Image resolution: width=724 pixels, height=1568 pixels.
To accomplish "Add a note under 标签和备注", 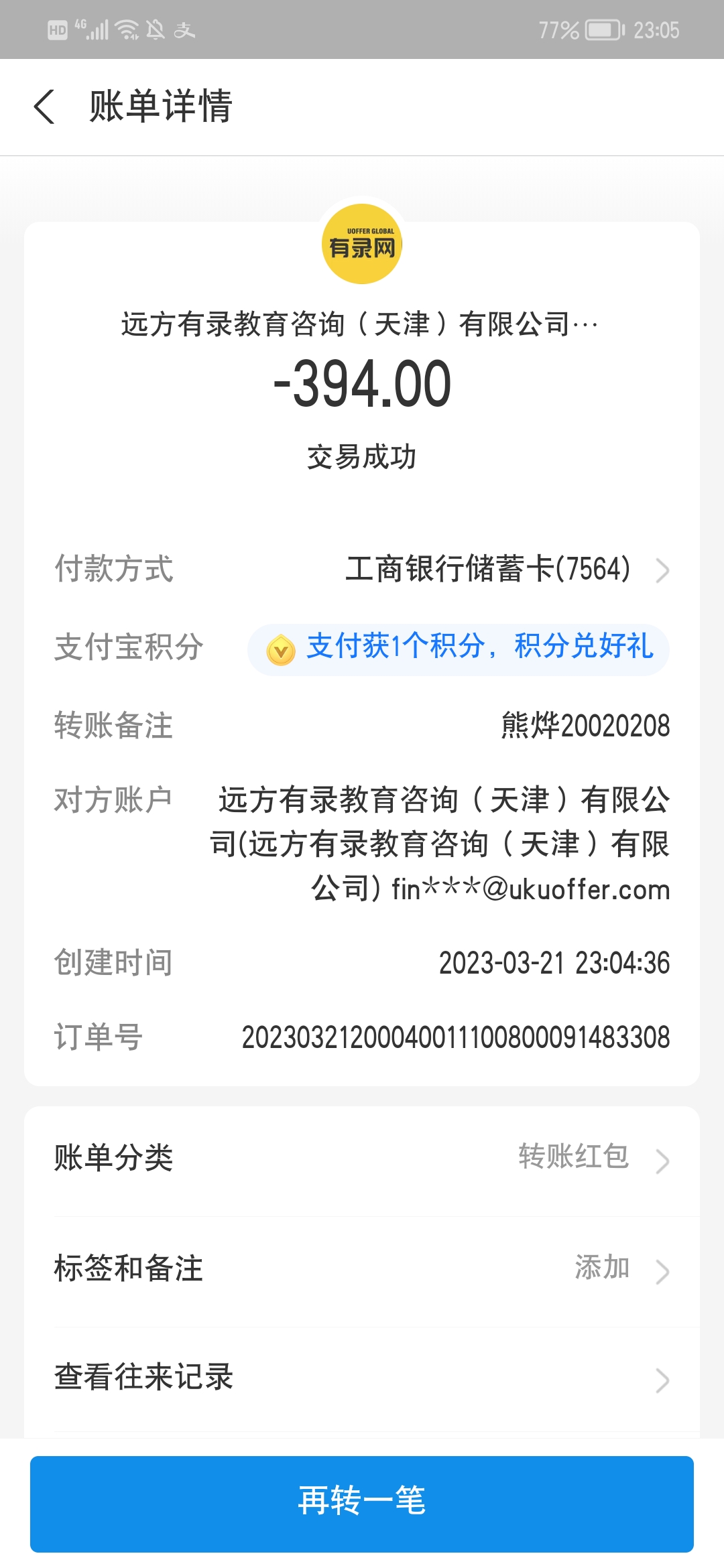I will pos(362,1268).
